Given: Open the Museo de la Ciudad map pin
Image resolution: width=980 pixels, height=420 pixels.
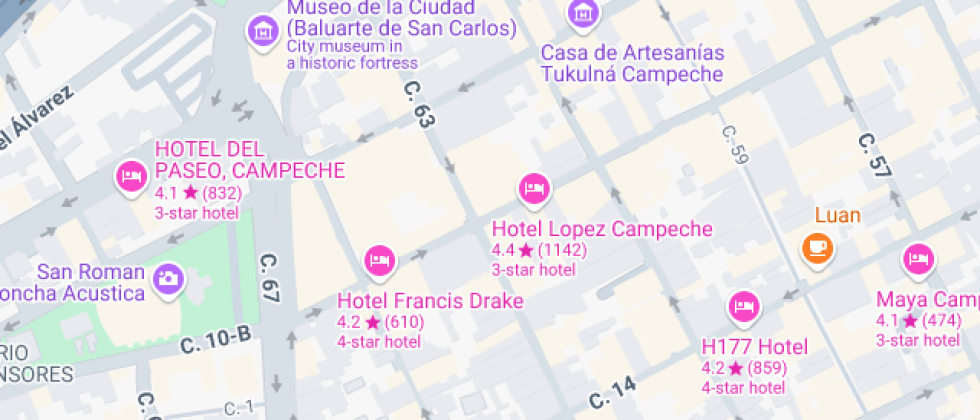Looking at the screenshot, I should pos(263,30).
